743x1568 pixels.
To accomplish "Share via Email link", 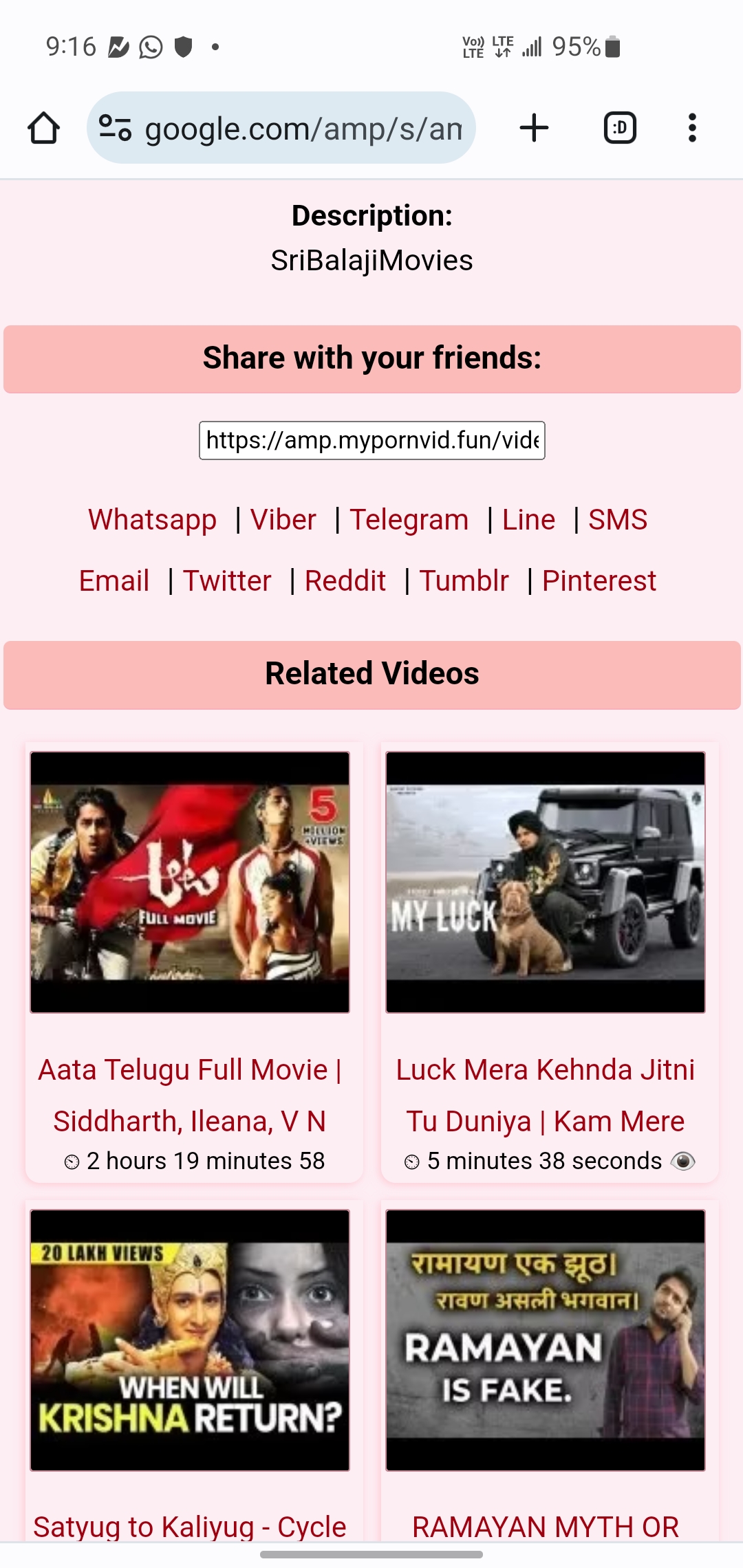I will pyautogui.click(x=114, y=581).
